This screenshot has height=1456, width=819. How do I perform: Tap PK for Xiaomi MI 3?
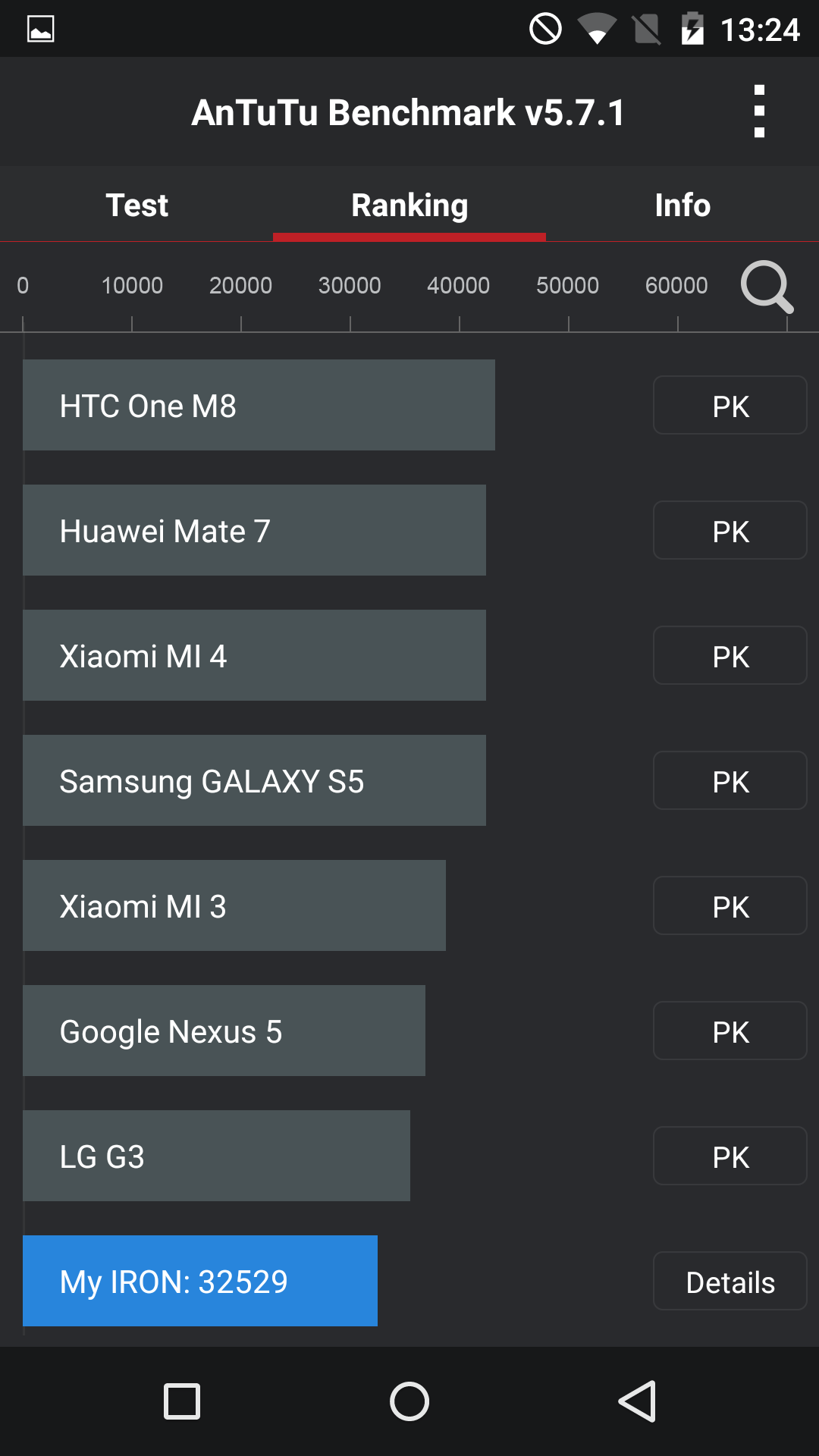[730, 905]
